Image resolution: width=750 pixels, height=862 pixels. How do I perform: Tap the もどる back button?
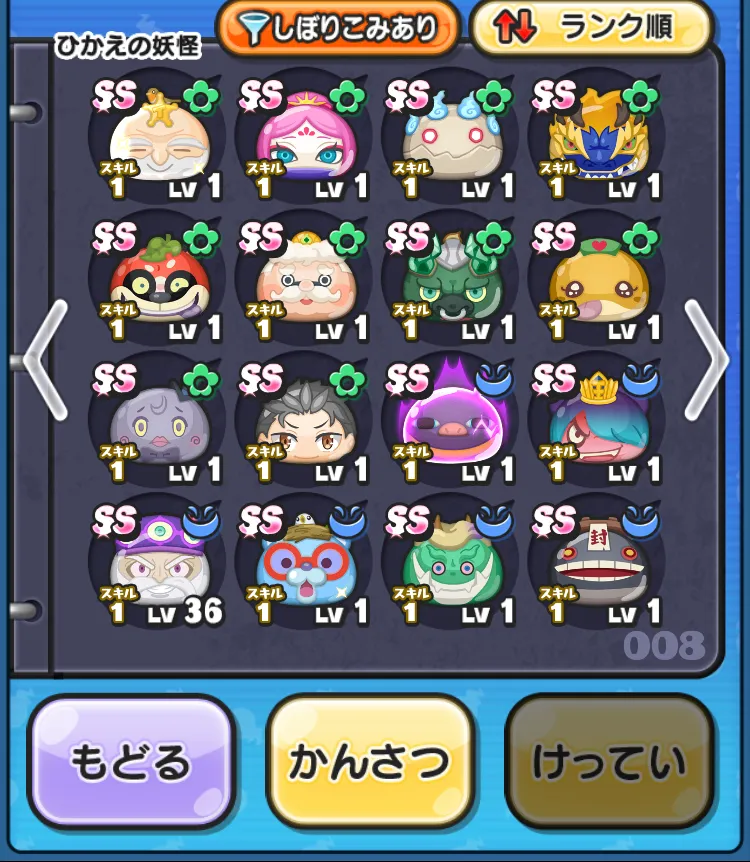(131, 762)
